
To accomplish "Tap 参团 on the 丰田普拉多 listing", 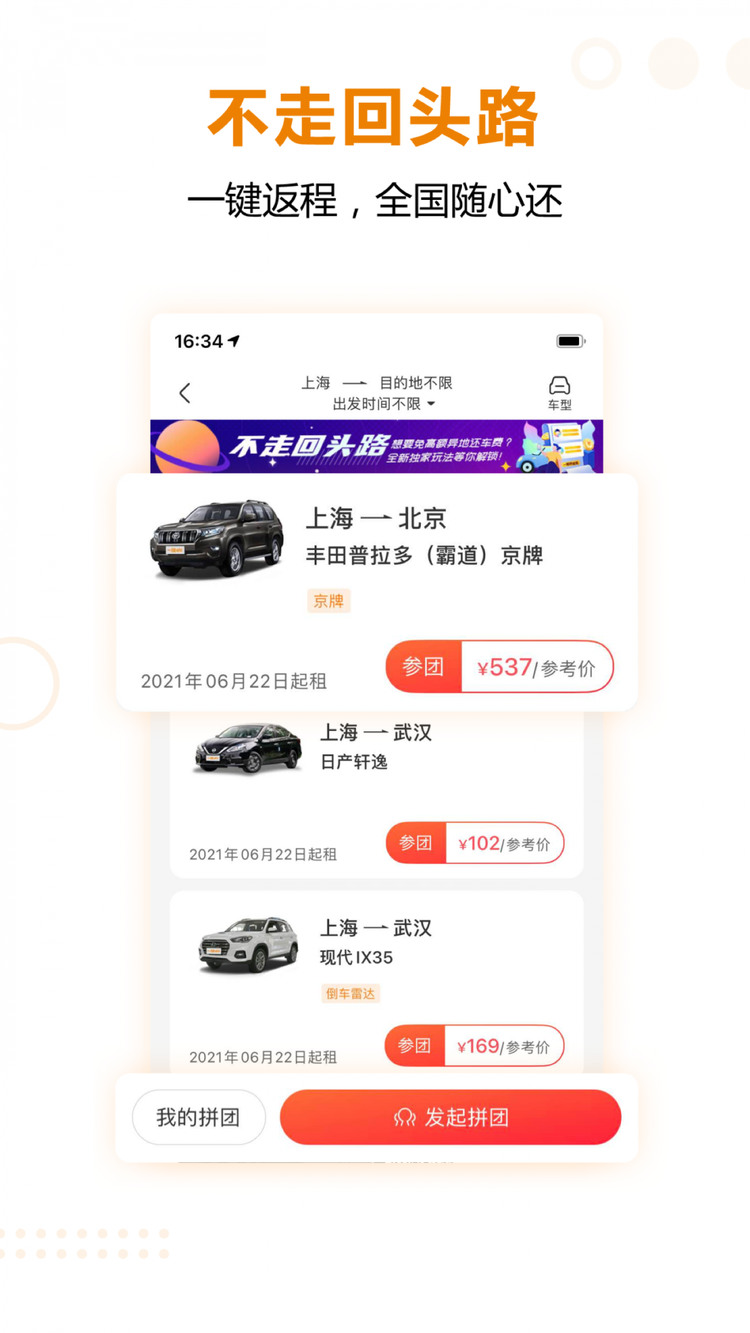I will 424,666.
